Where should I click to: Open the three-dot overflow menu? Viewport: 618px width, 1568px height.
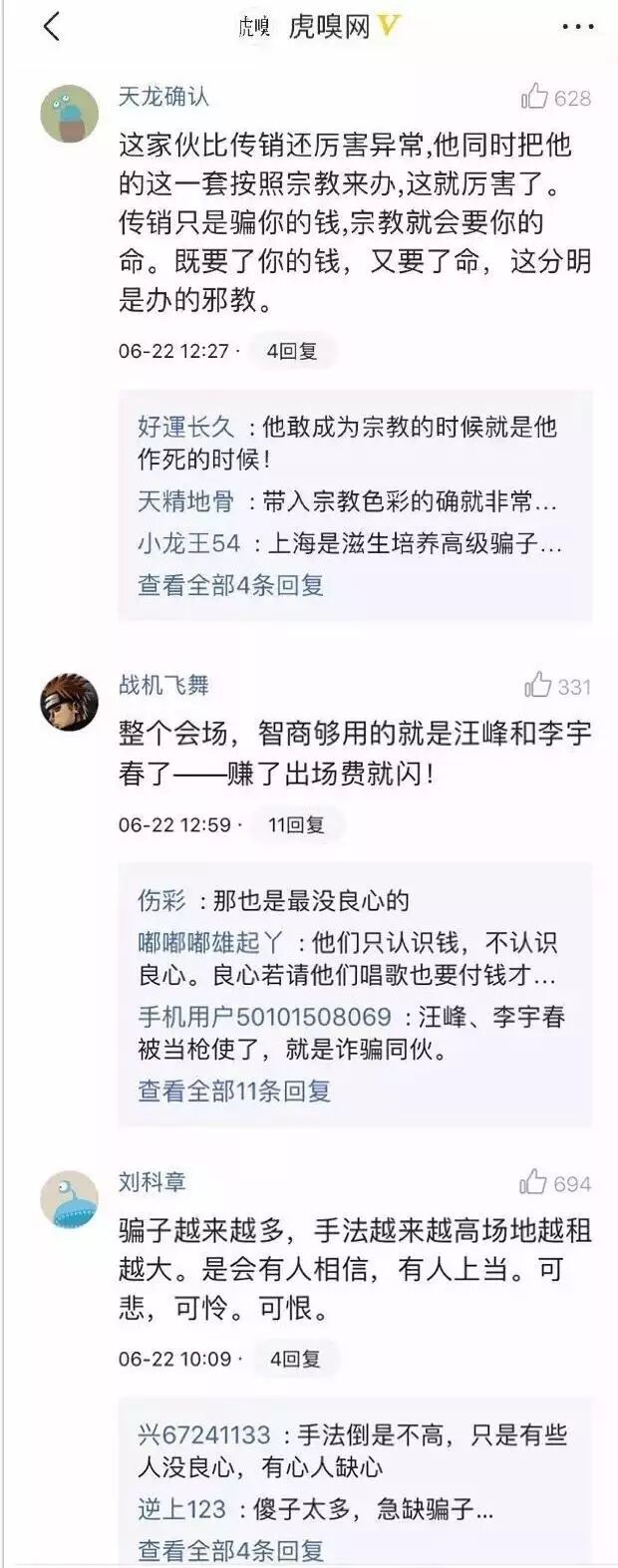(577, 27)
